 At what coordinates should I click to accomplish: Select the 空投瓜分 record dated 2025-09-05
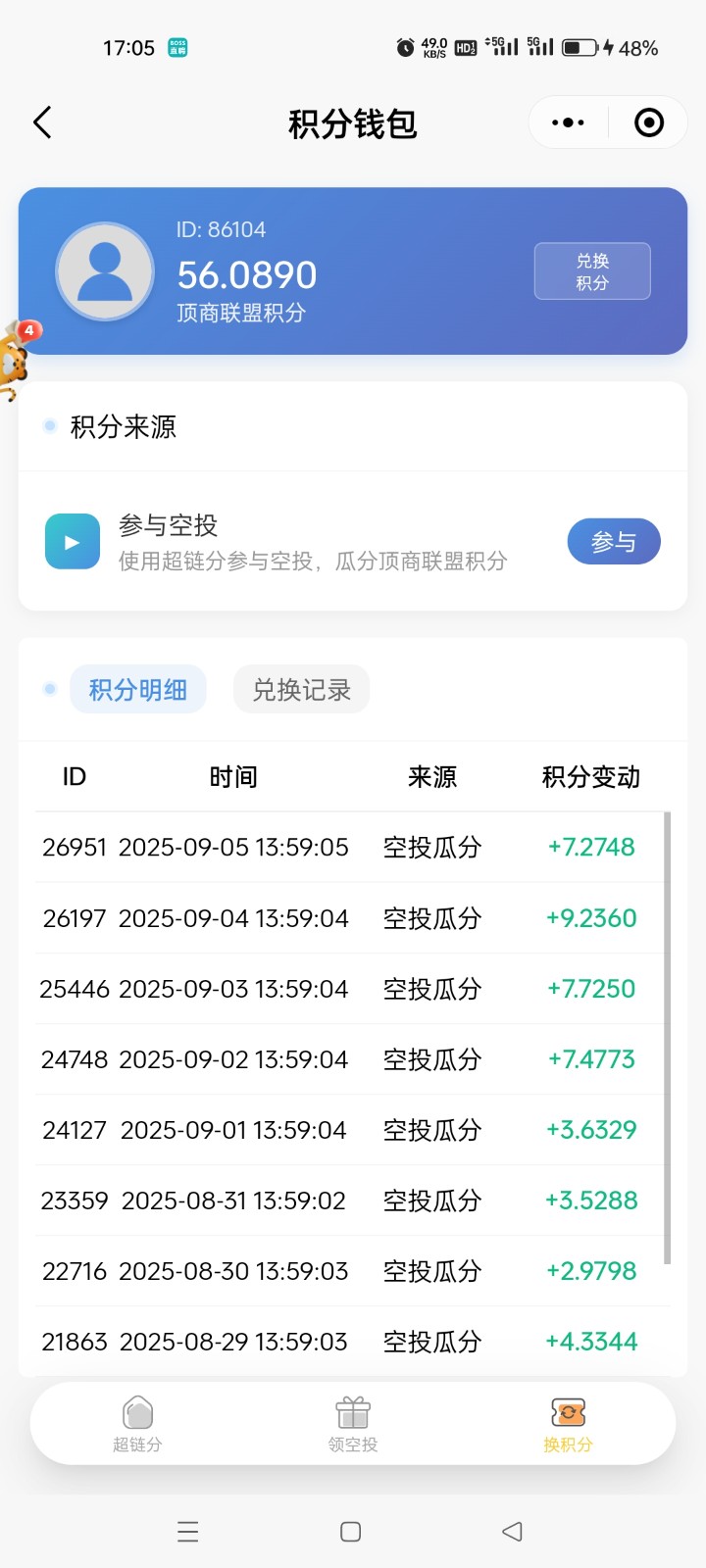point(353,847)
